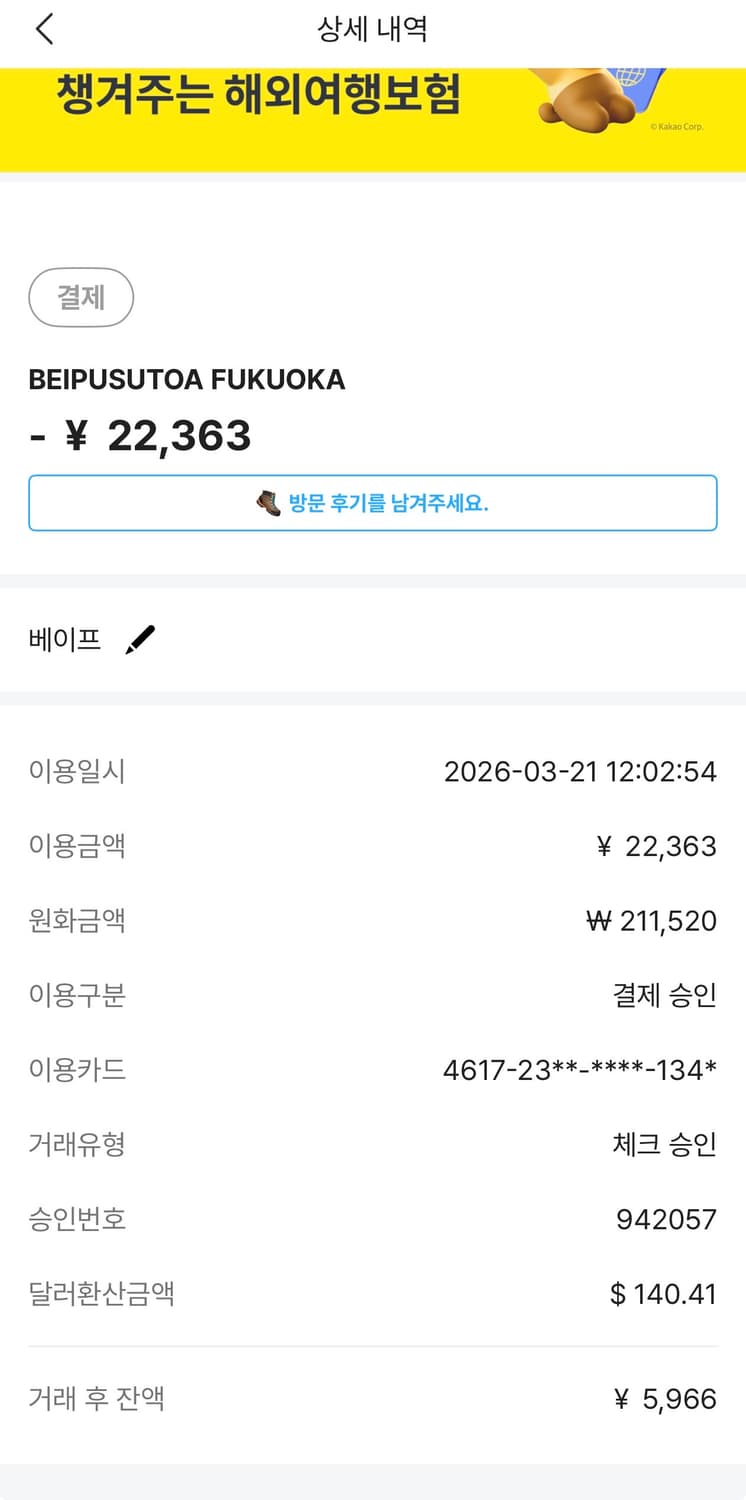Open merchant name BEIPUSUTOA FUKUOKA
Screen dimensions: 746x1500
point(186,380)
